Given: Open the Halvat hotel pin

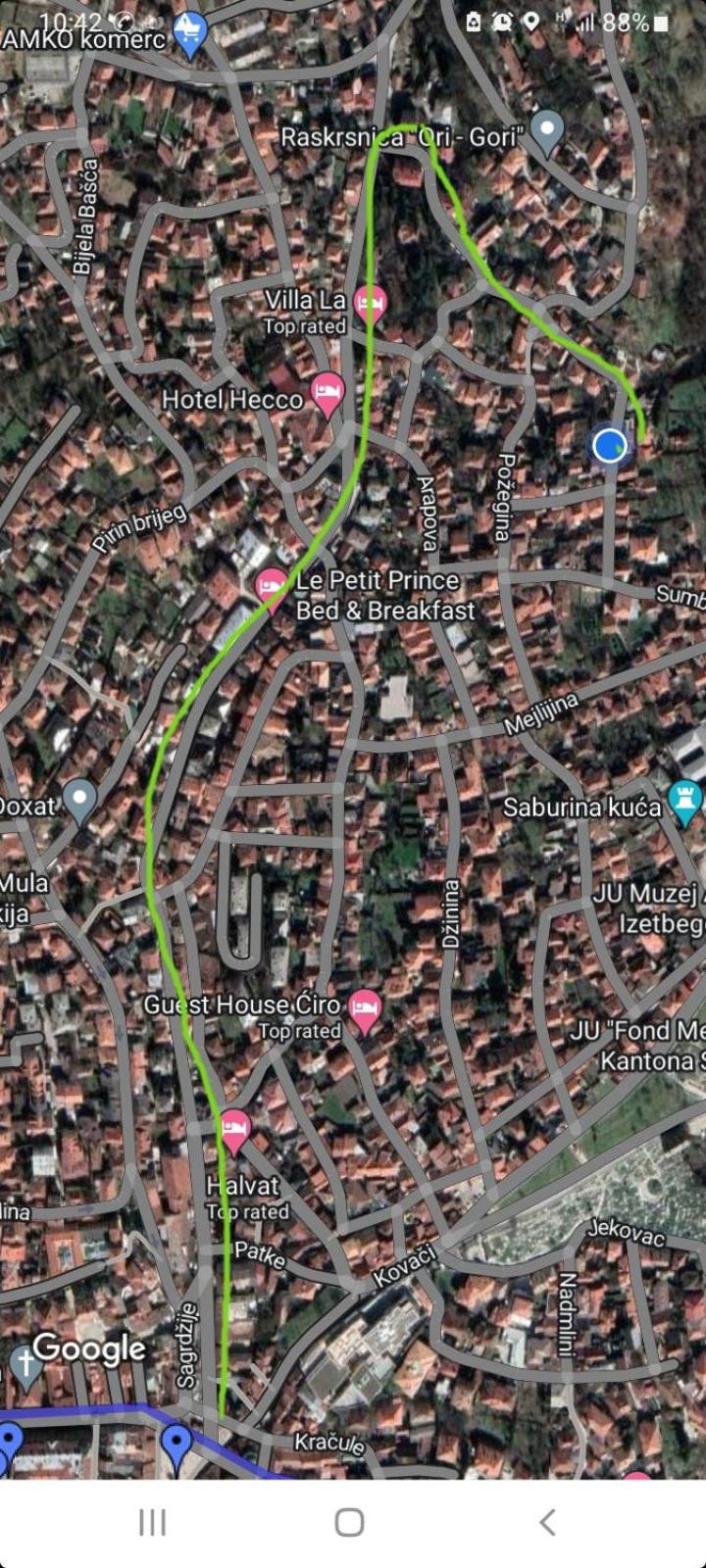Looking at the screenshot, I should (x=234, y=1130).
